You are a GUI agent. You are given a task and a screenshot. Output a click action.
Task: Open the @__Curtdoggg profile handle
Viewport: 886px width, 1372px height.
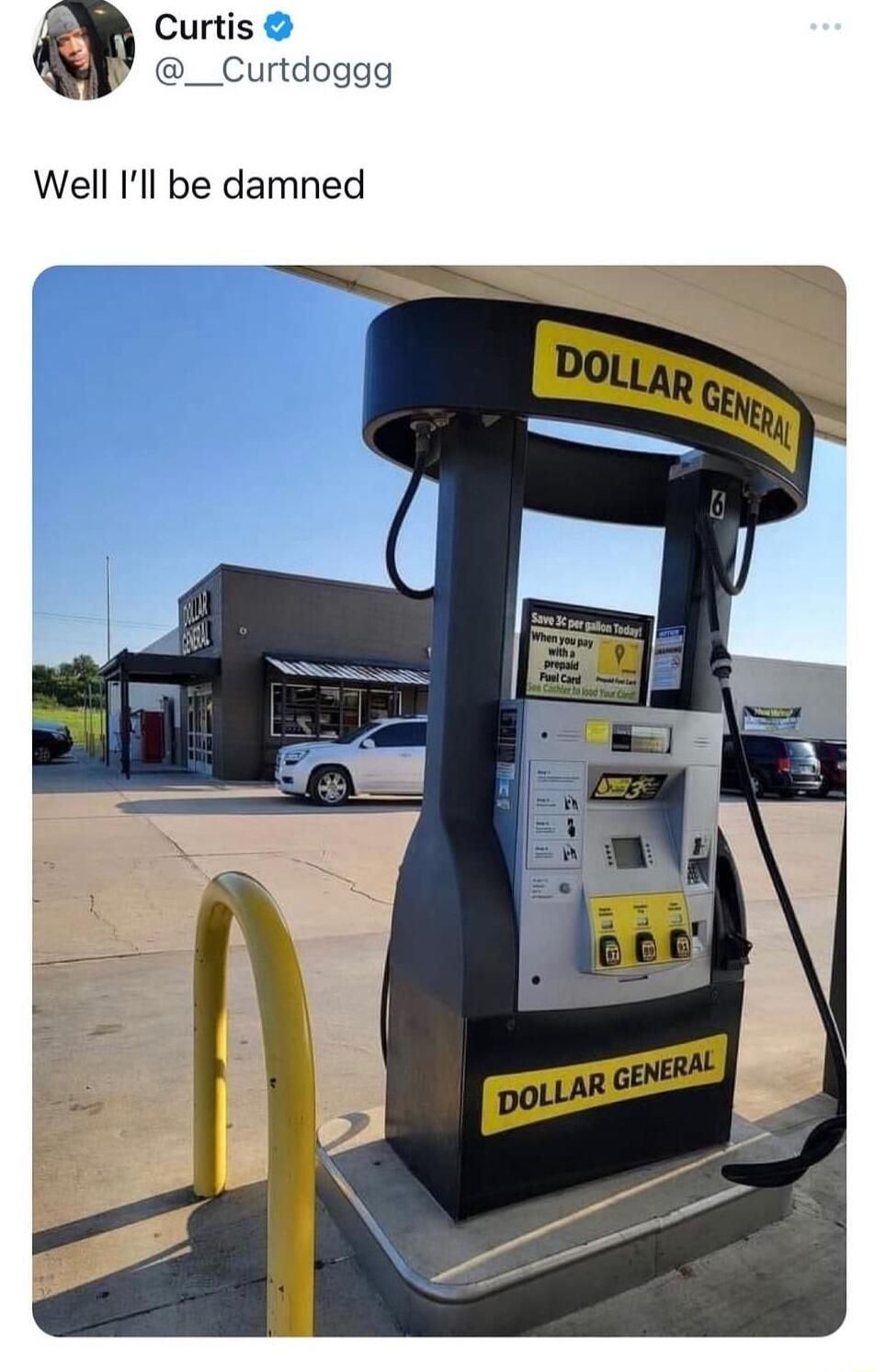[x=273, y=71]
